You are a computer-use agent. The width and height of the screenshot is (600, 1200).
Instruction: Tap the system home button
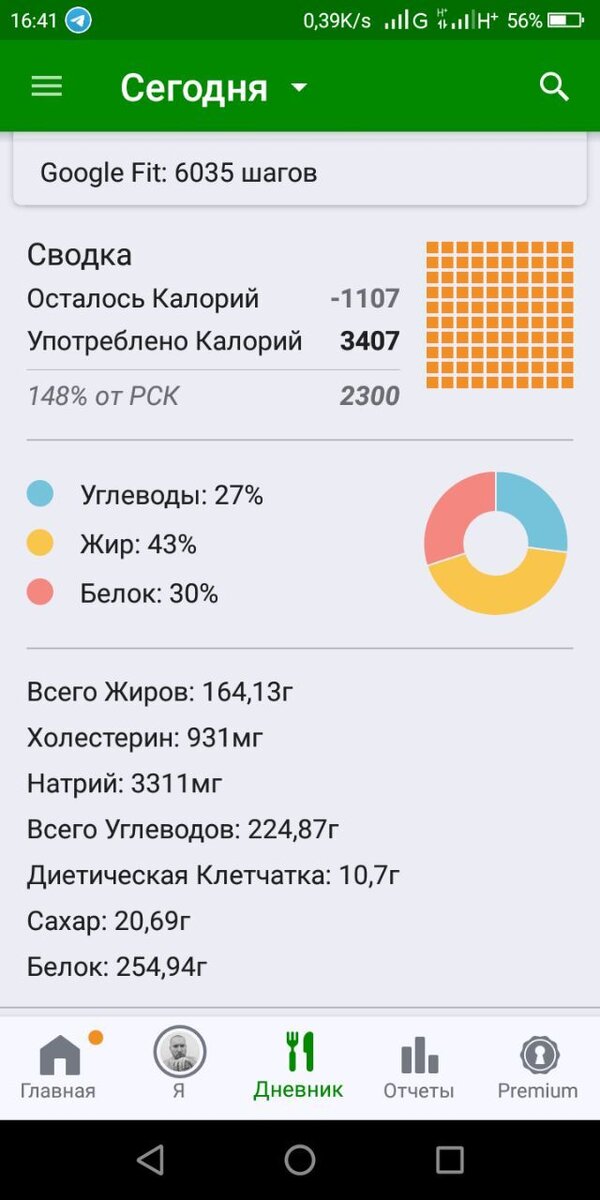pyautogui.click(x=300, y=1160)
